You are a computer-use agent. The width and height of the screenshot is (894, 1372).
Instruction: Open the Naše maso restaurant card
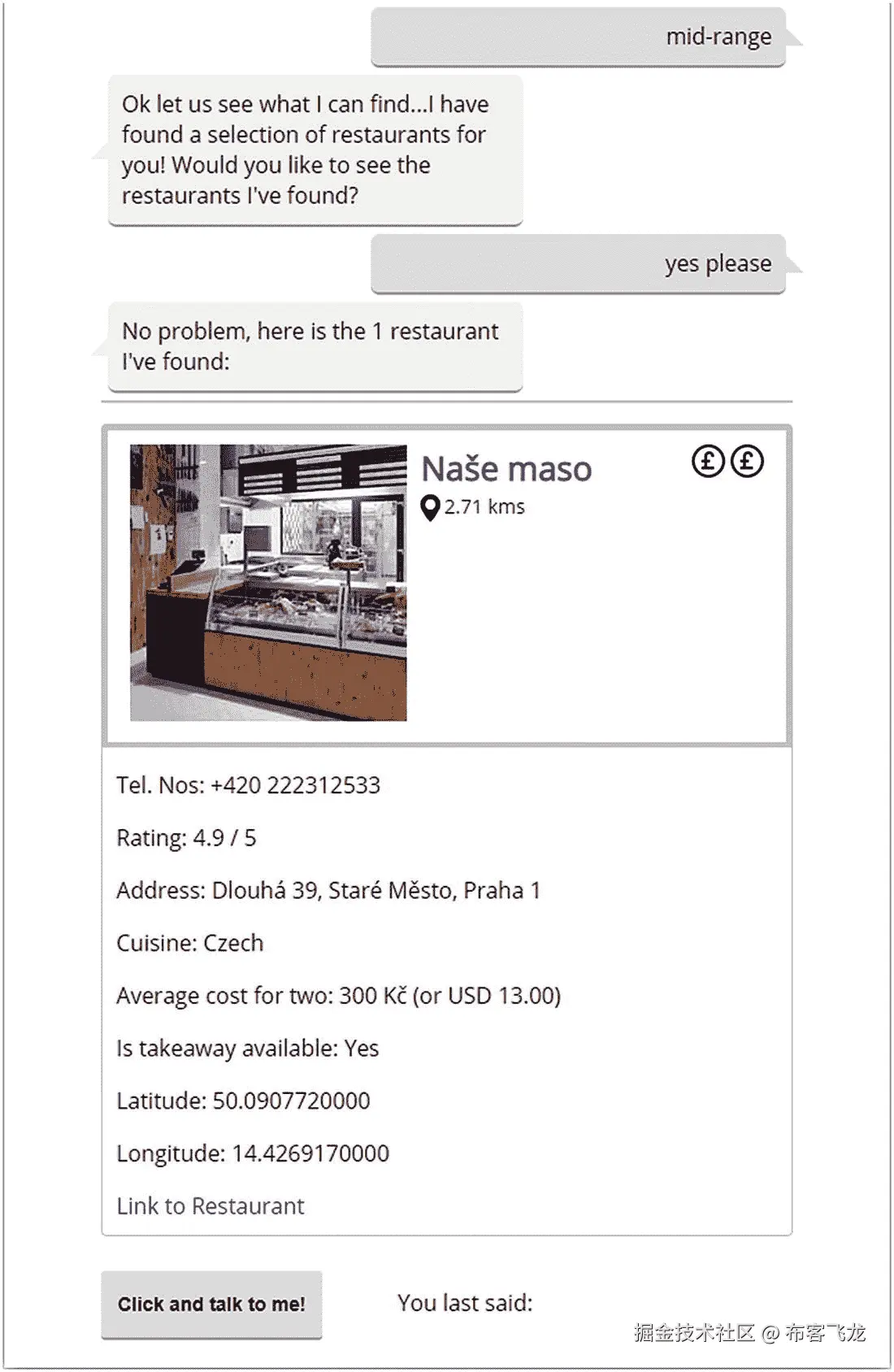pos(506,469)
